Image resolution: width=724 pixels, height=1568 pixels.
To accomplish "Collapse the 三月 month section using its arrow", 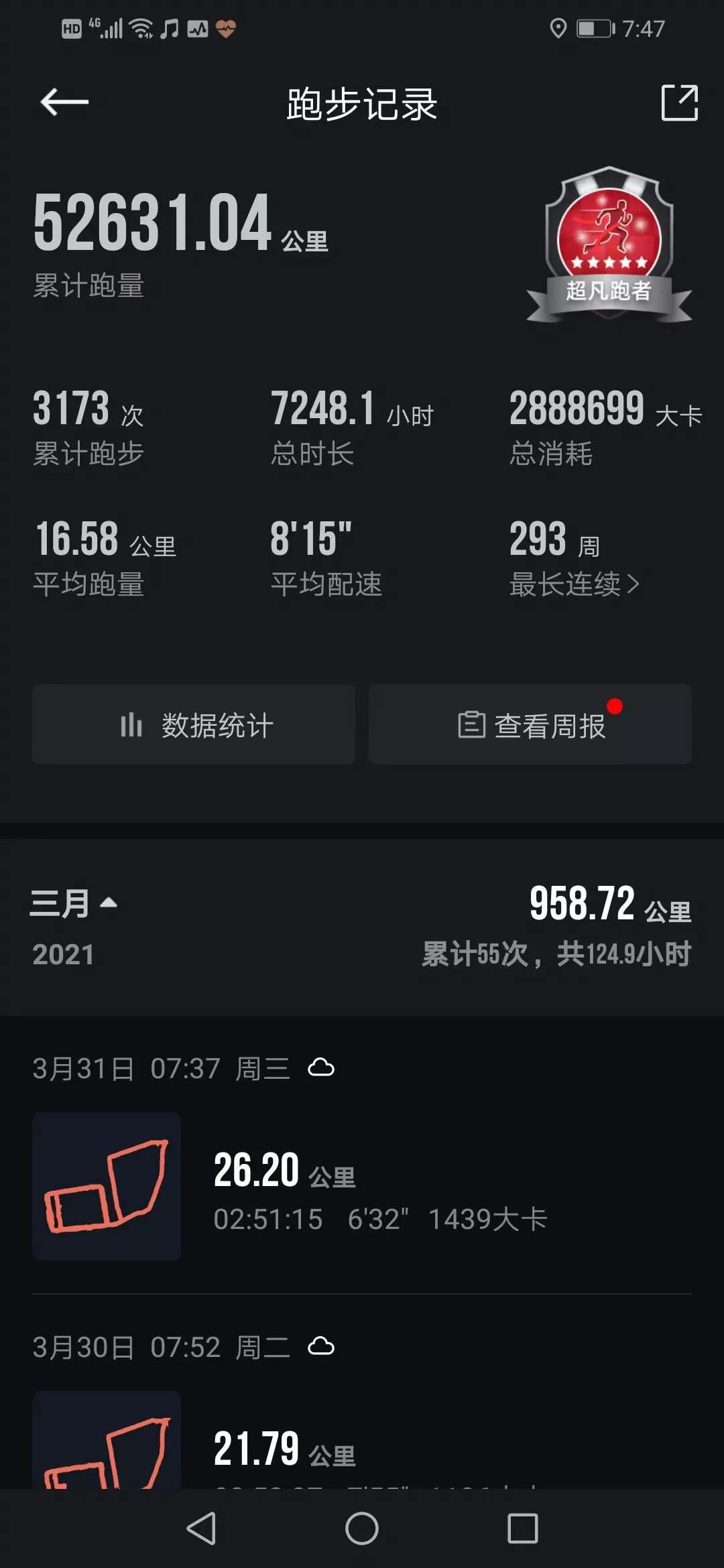I will [107, 904].
